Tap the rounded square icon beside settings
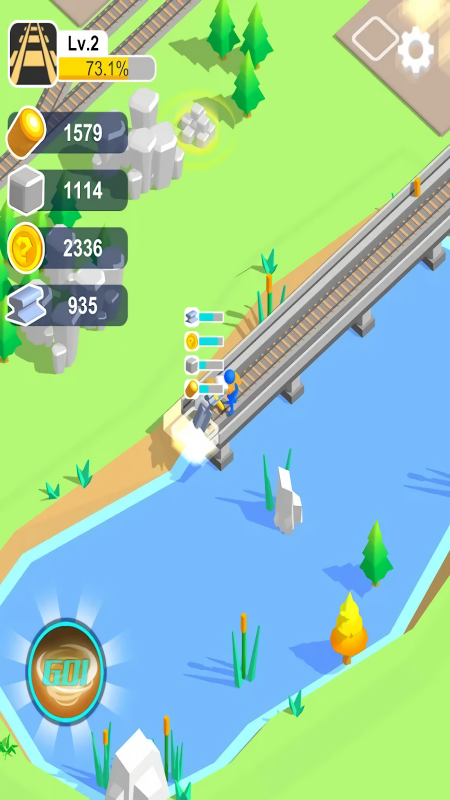Image resolution: width=450 pixels, height=800 pixels. [x=375, y=39]
